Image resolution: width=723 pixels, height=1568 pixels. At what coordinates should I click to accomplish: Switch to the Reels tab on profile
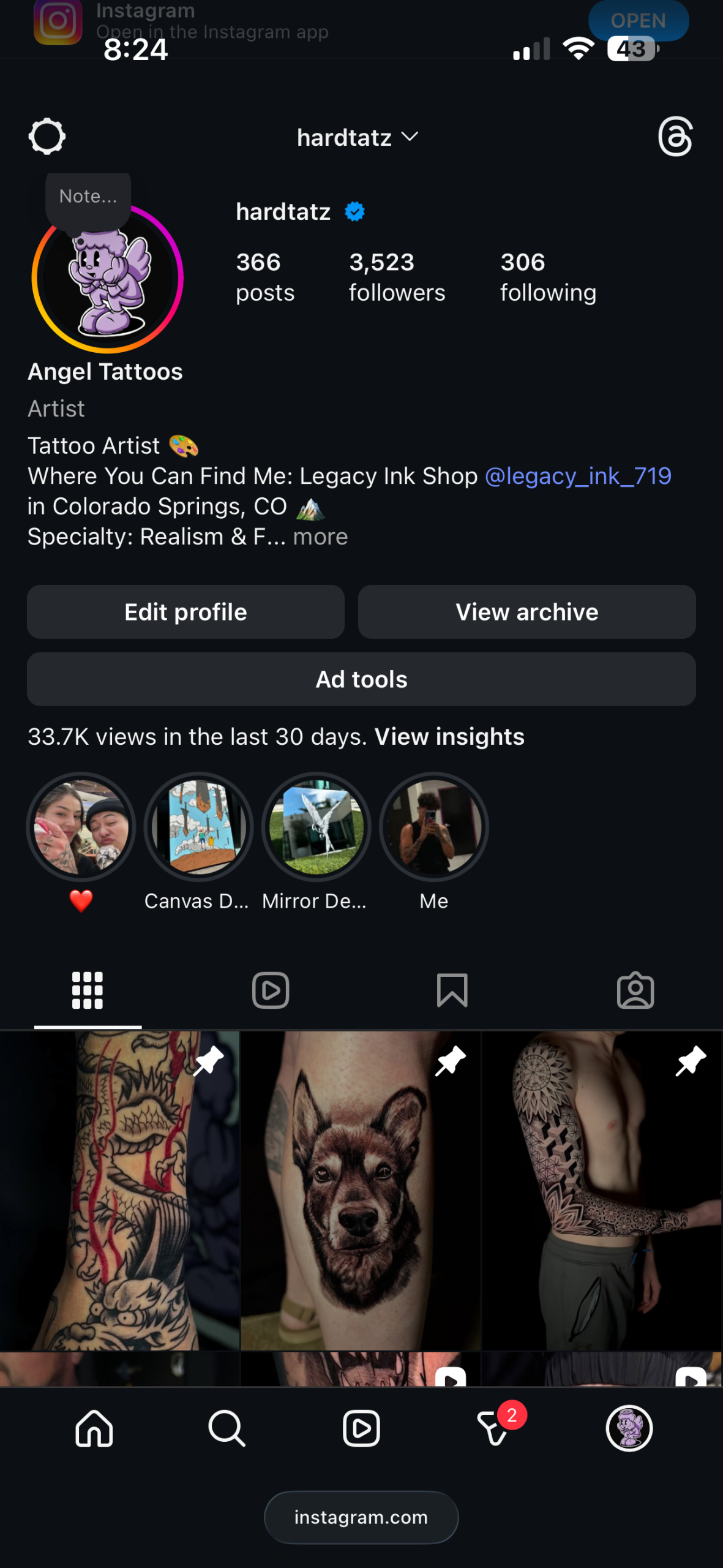[271, 990]
